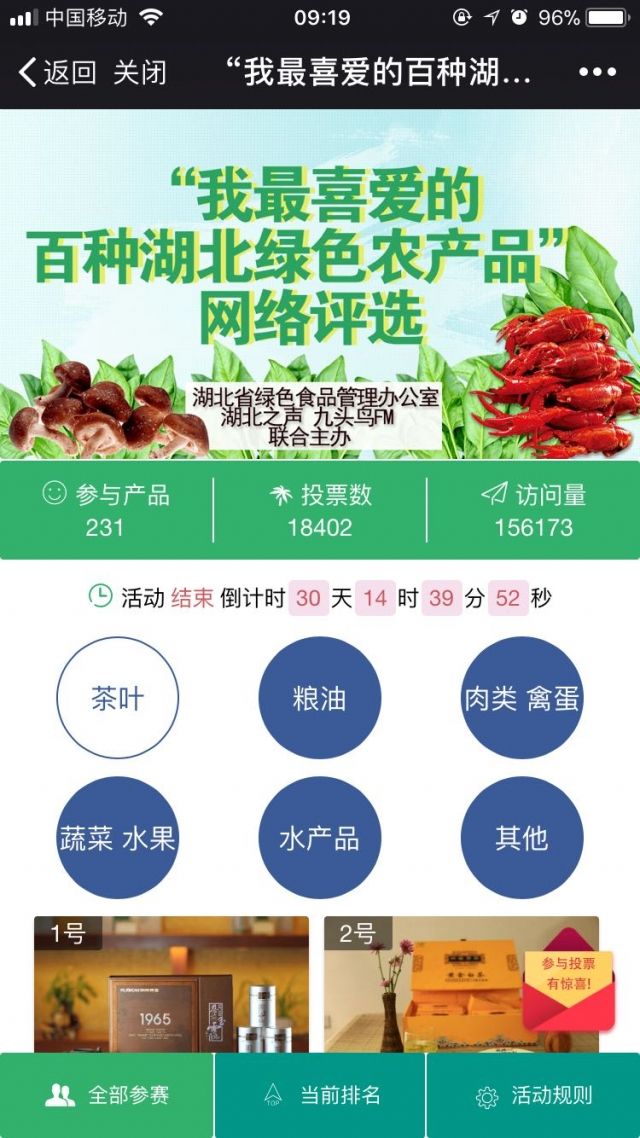Choose the 粮油 category circle
This screenshot has width=640, height=1138.
[319, 698]
